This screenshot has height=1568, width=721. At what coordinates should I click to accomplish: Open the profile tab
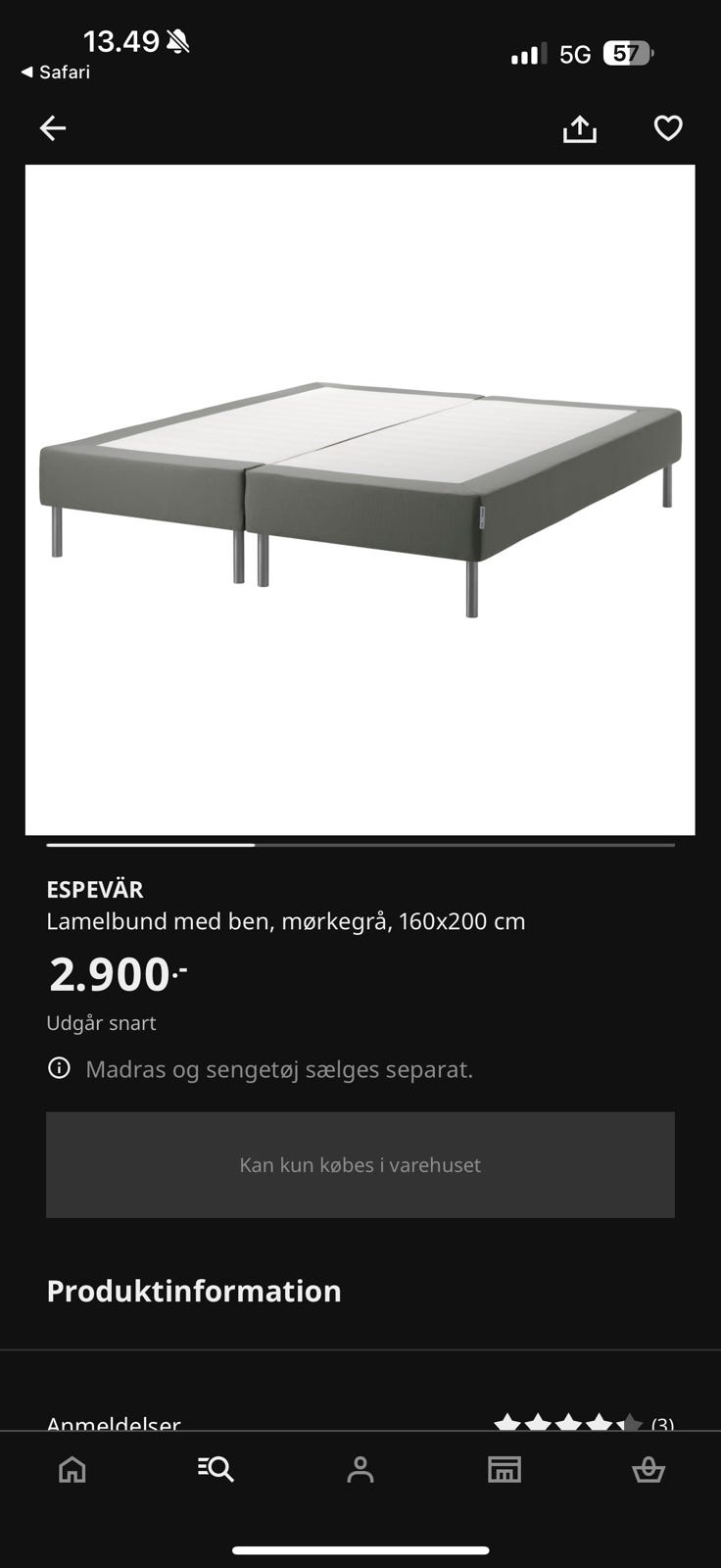[x=360, y=1469]
